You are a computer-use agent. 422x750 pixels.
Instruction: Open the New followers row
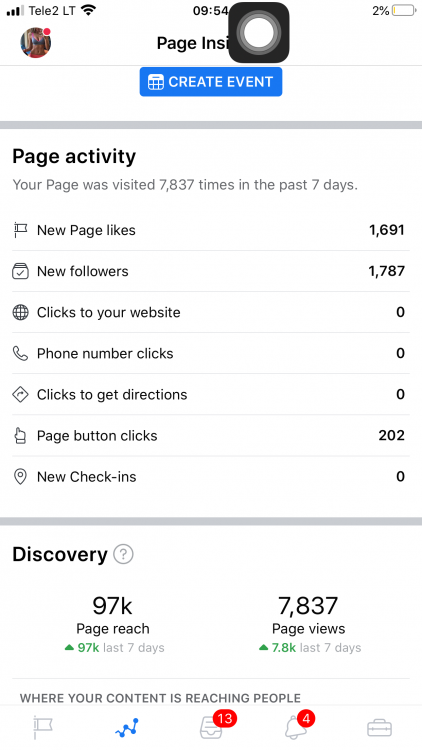tap(211, 271)
